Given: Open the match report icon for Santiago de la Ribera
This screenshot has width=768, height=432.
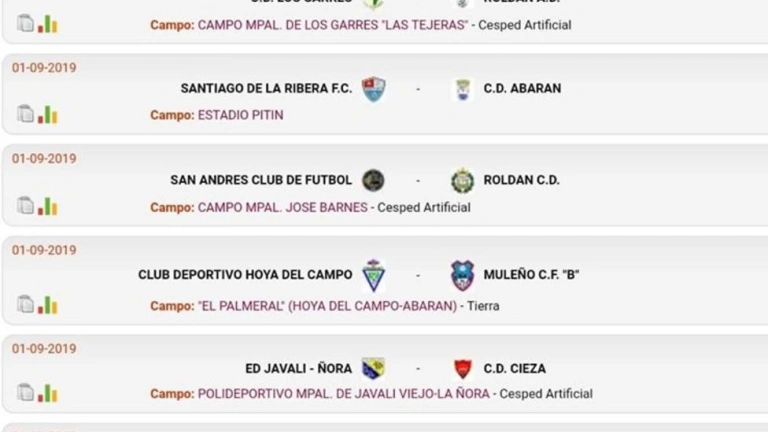Looking at the screenshot, I should coord(26,114).
